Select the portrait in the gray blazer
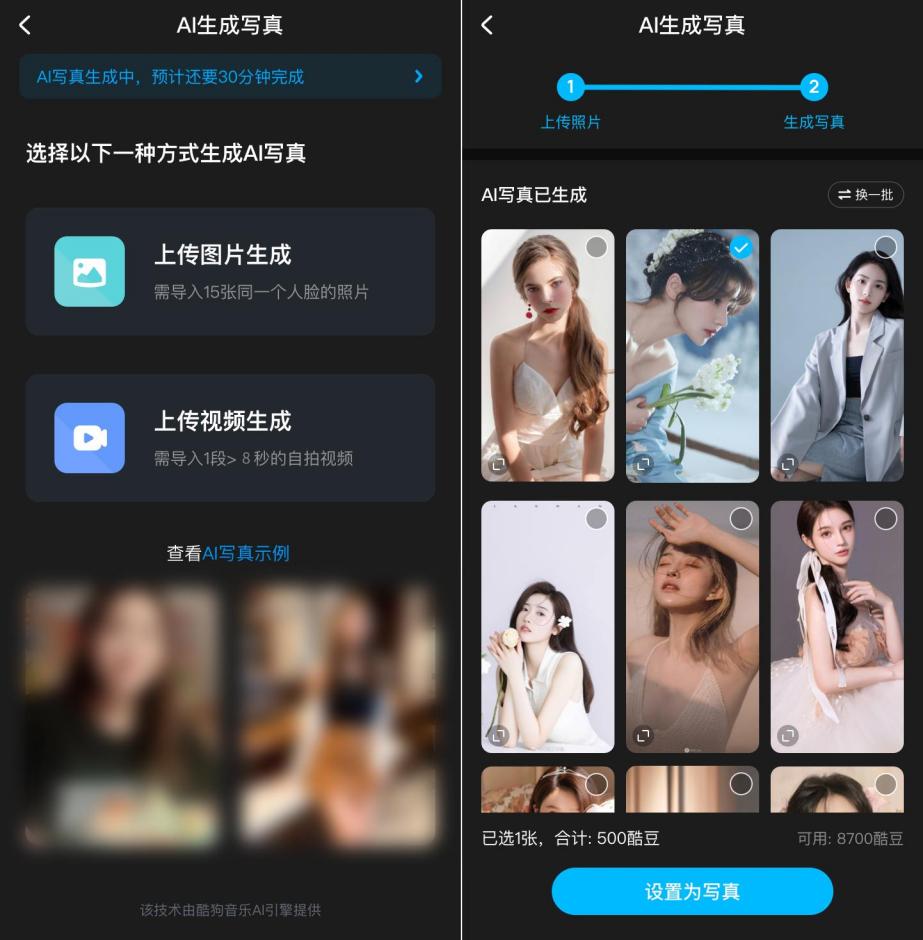 (x=885, y=247)
